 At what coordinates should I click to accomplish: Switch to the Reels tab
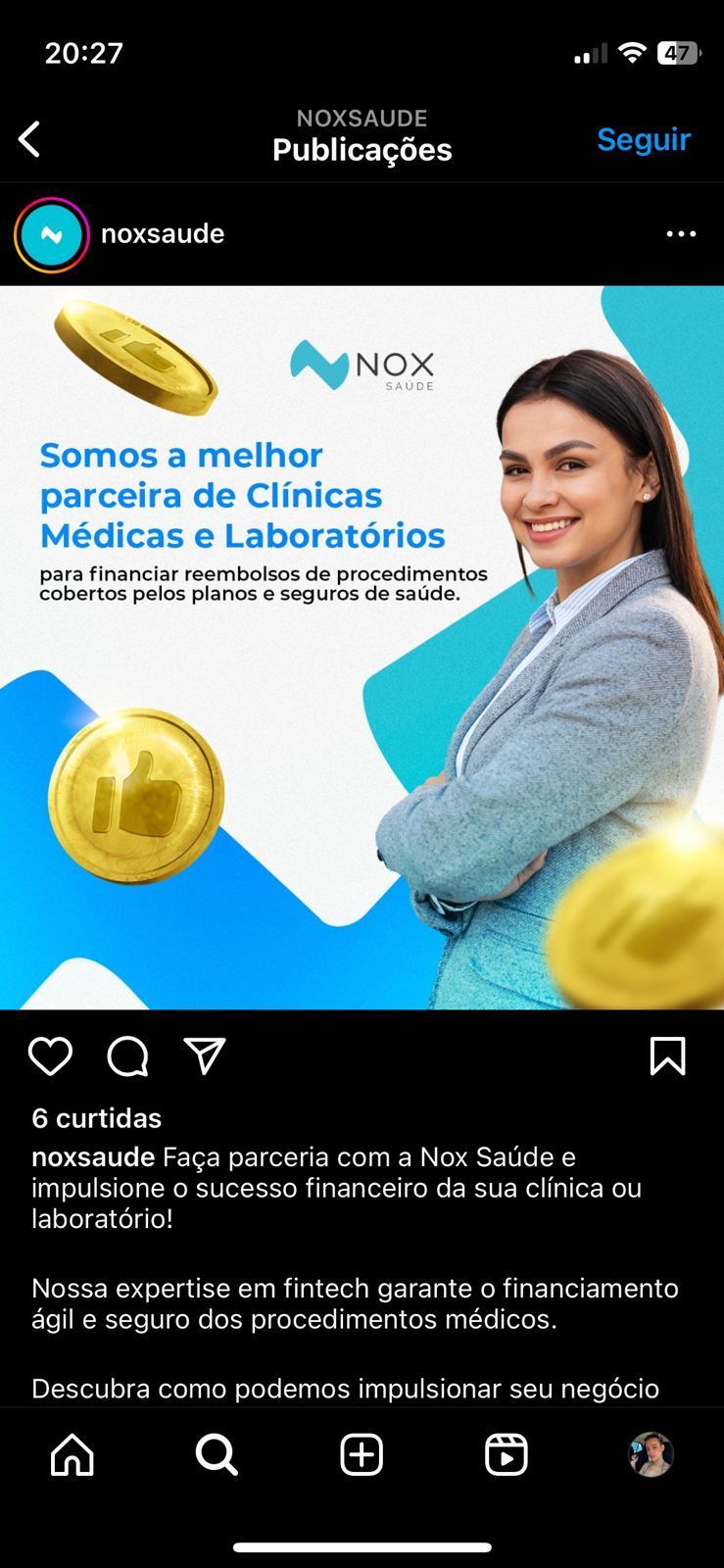507,1454
